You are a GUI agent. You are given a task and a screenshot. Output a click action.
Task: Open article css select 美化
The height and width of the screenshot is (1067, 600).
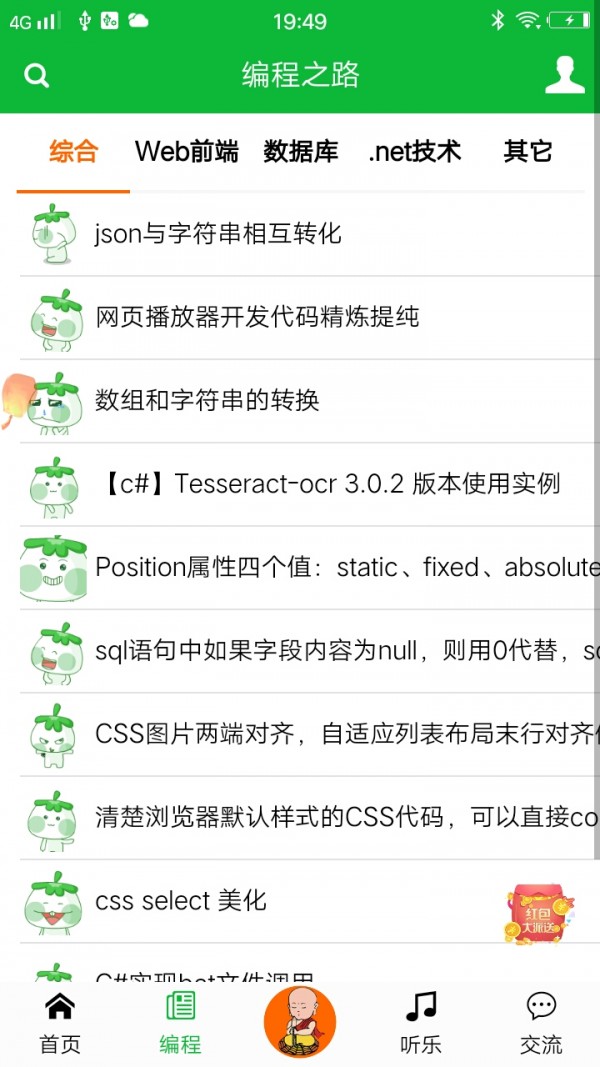coord(181,901)
